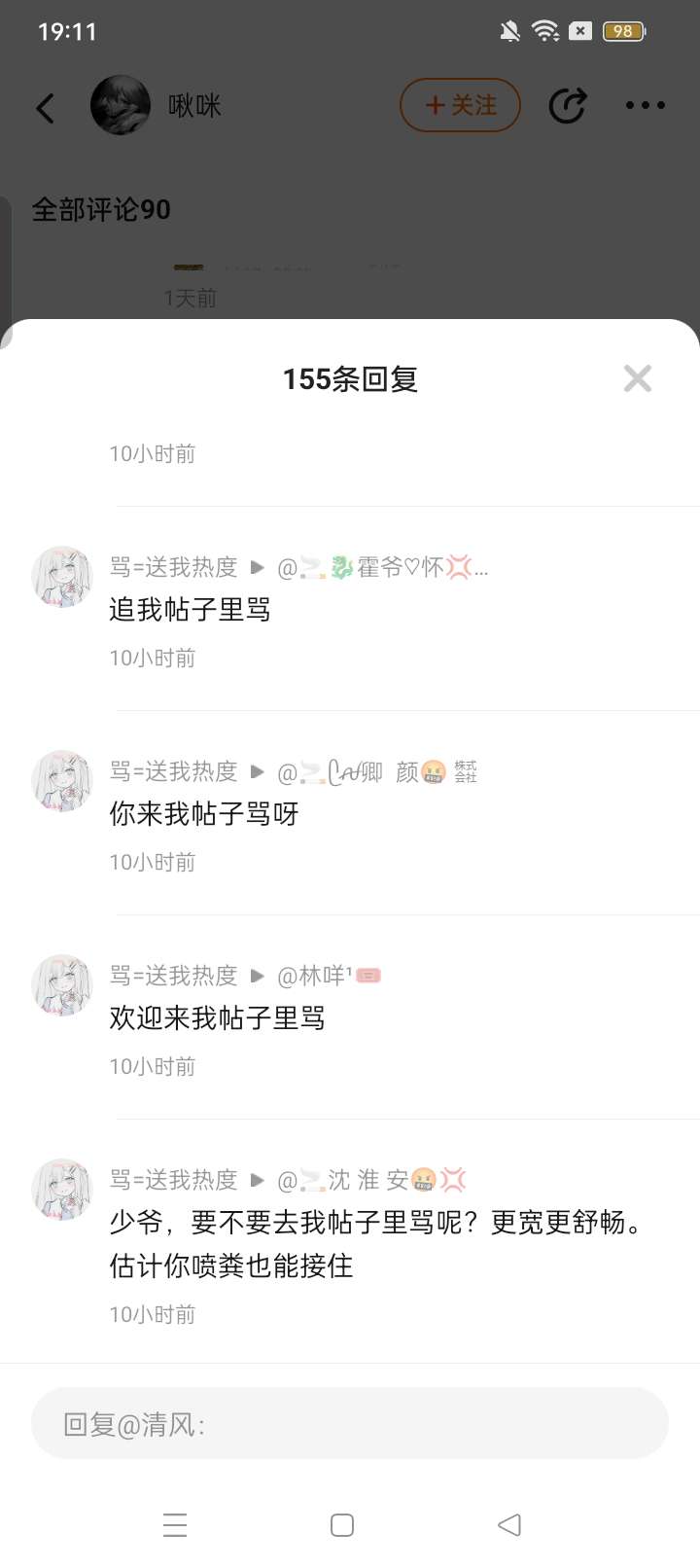The height and width of the screenshot is (1568, 700).
Task: Close the 155条回复 replies sheet
Action: click(638, 378)
